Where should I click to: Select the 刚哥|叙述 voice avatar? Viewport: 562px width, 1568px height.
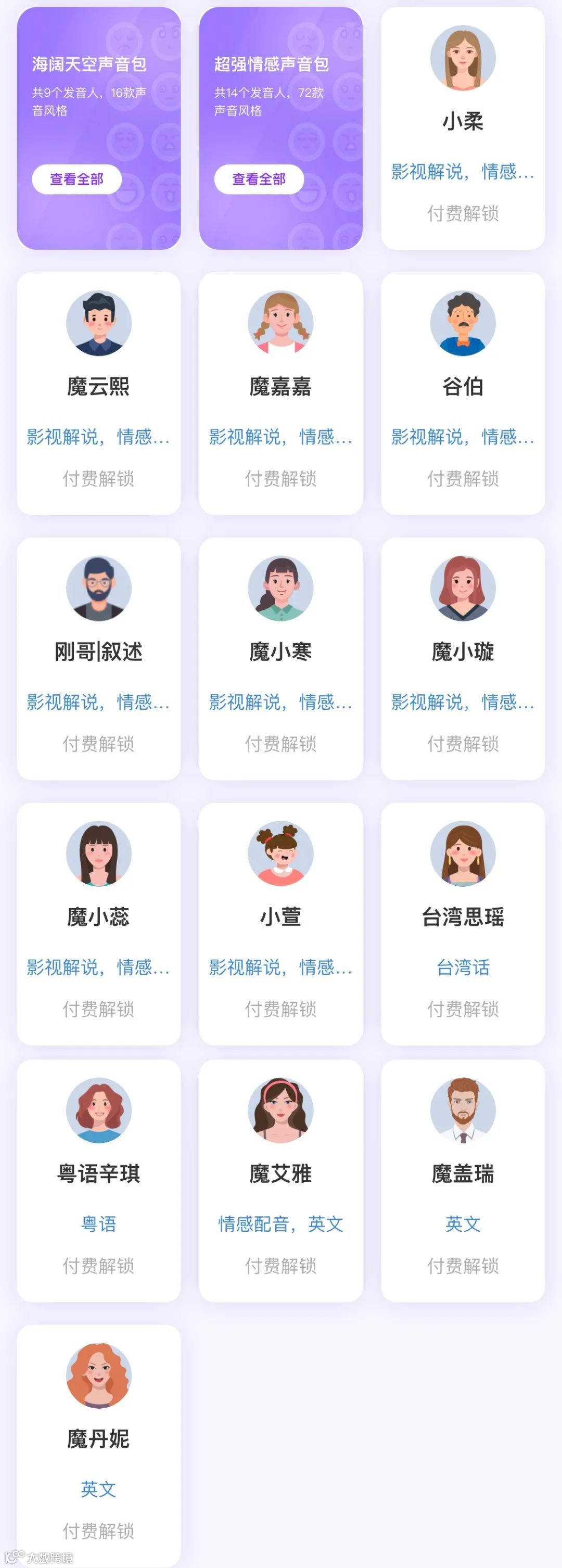[98, 588]
